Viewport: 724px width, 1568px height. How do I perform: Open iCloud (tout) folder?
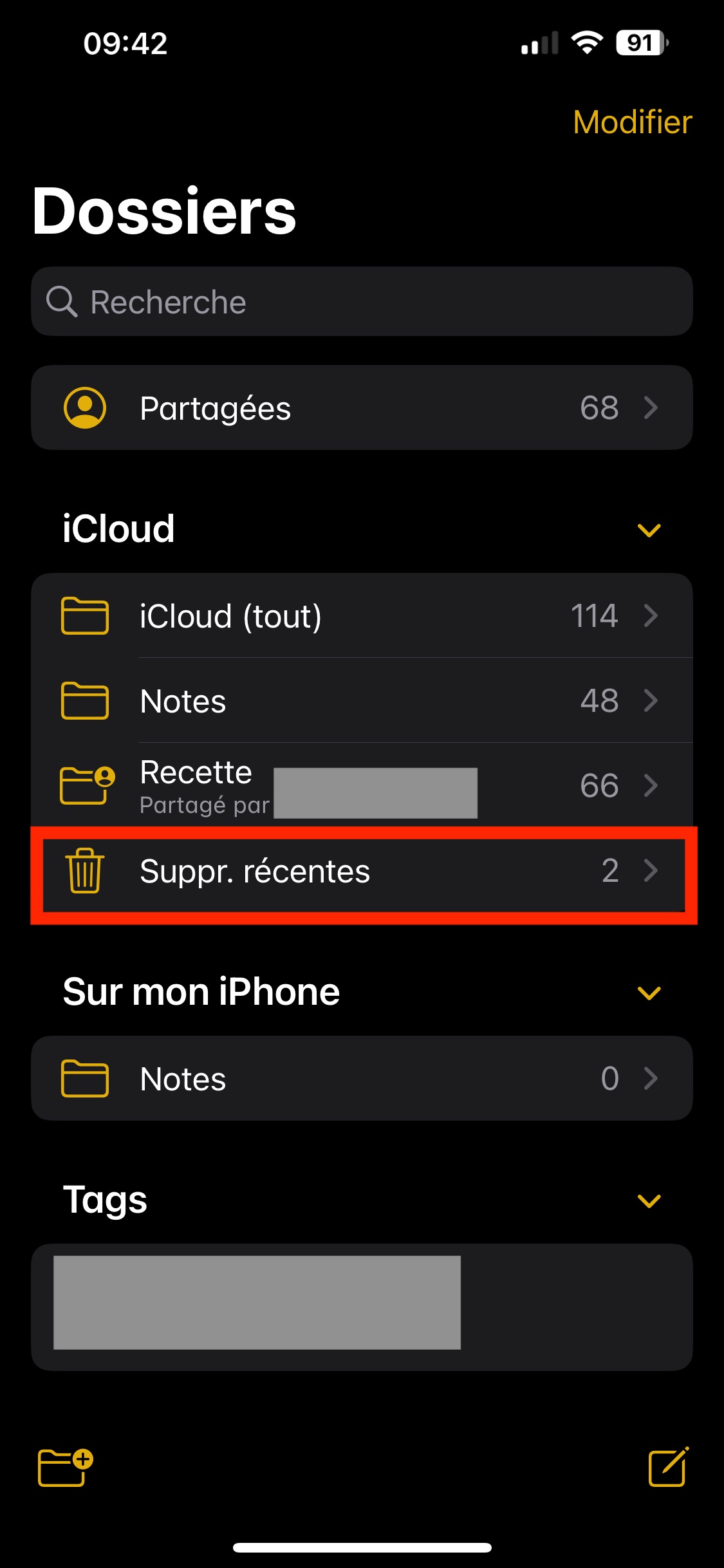[x=362, y=615]
